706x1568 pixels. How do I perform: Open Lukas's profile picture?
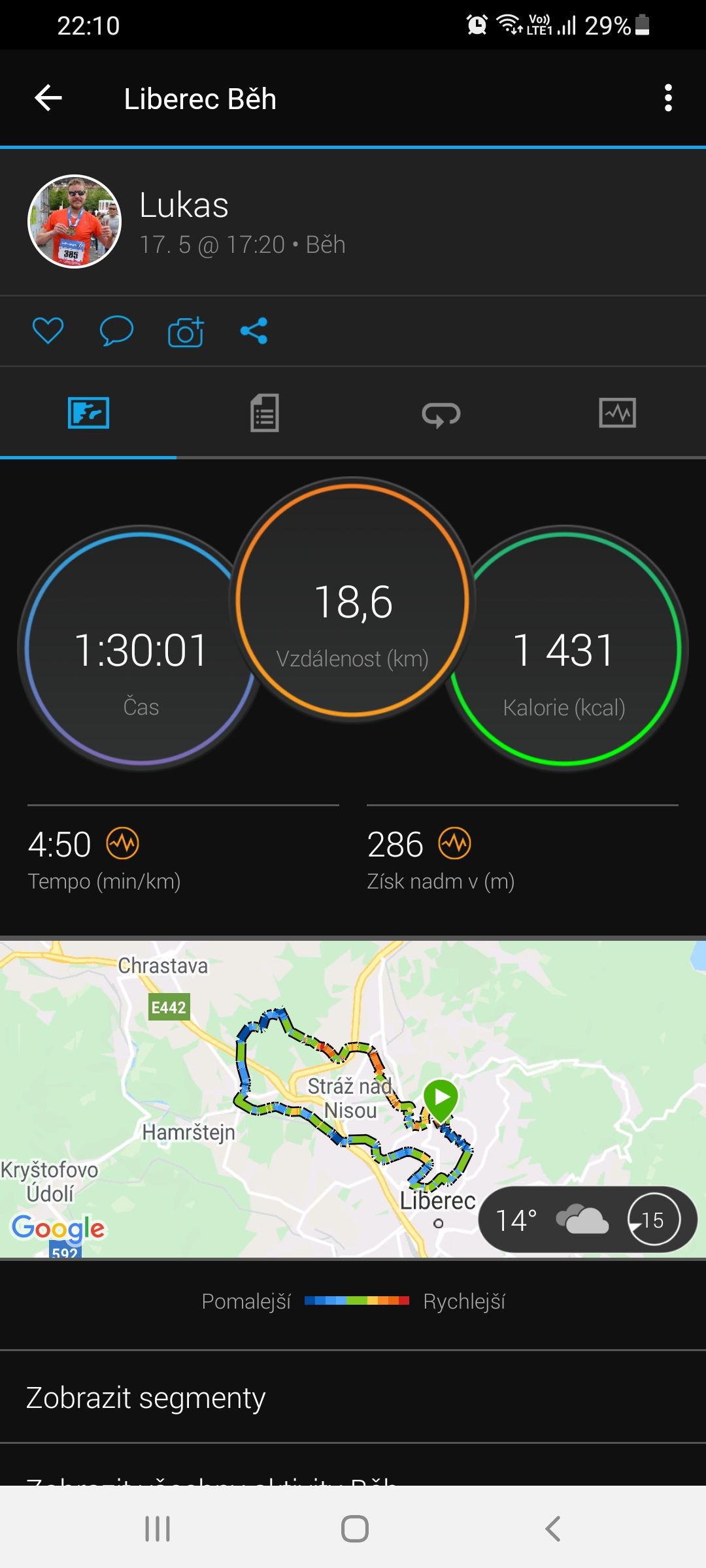click(x=75, y=221)
